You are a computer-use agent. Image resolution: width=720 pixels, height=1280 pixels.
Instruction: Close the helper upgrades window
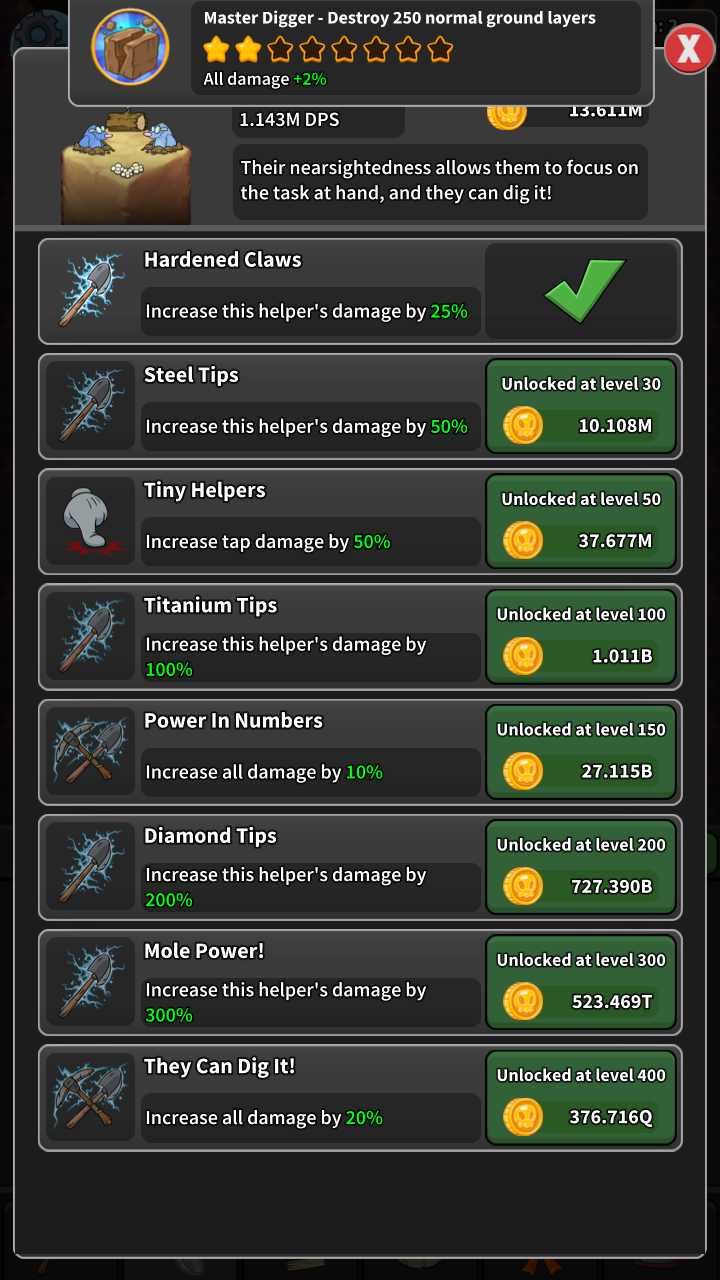coord(689,49)
